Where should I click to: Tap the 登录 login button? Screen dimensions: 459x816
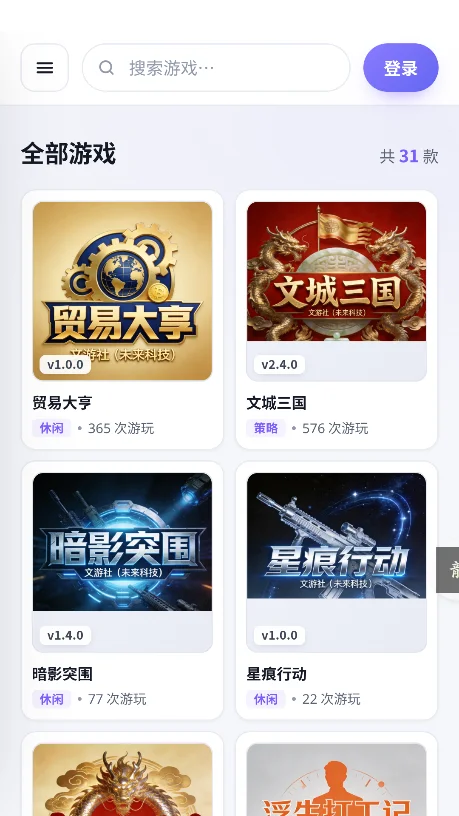coord(401,68)
